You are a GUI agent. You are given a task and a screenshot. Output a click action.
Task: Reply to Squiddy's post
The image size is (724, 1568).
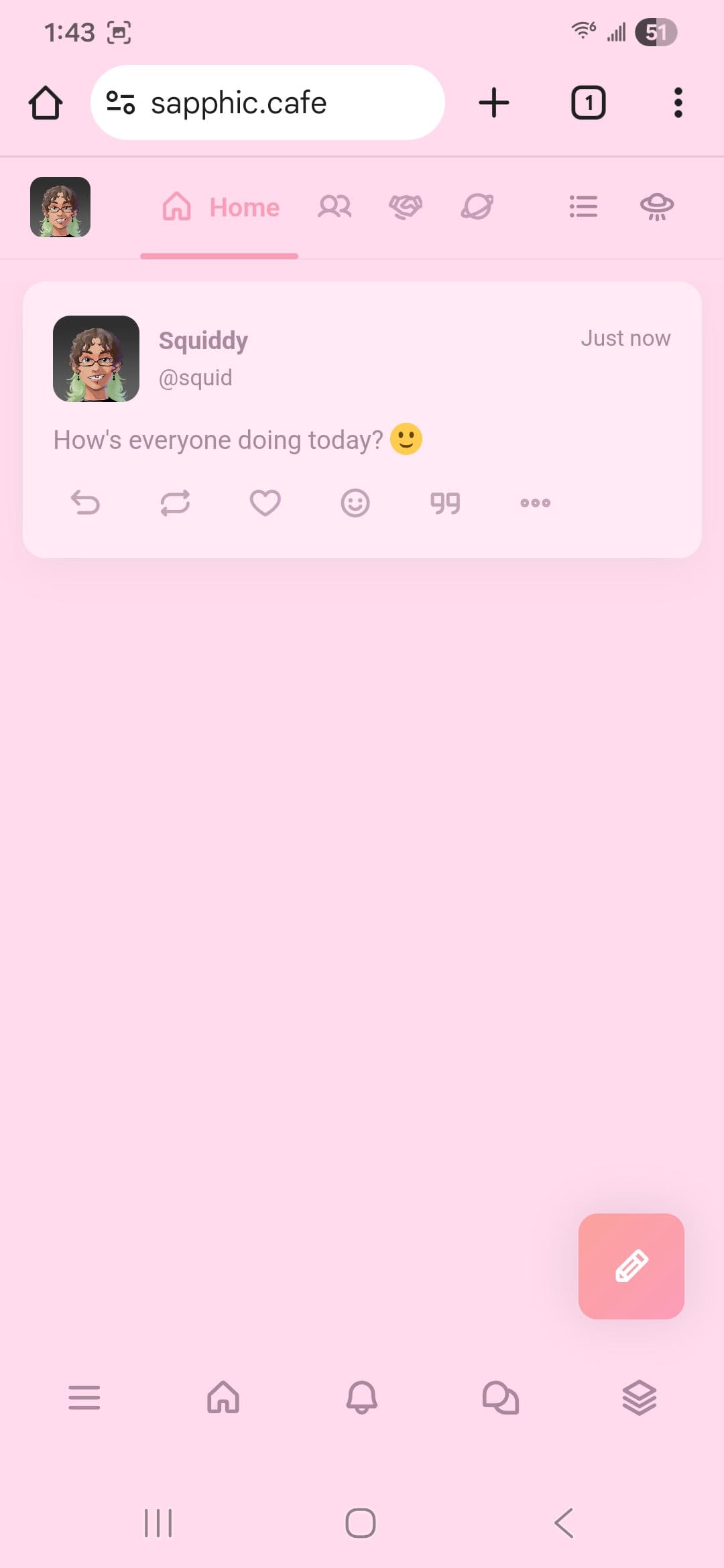(85, 503)
